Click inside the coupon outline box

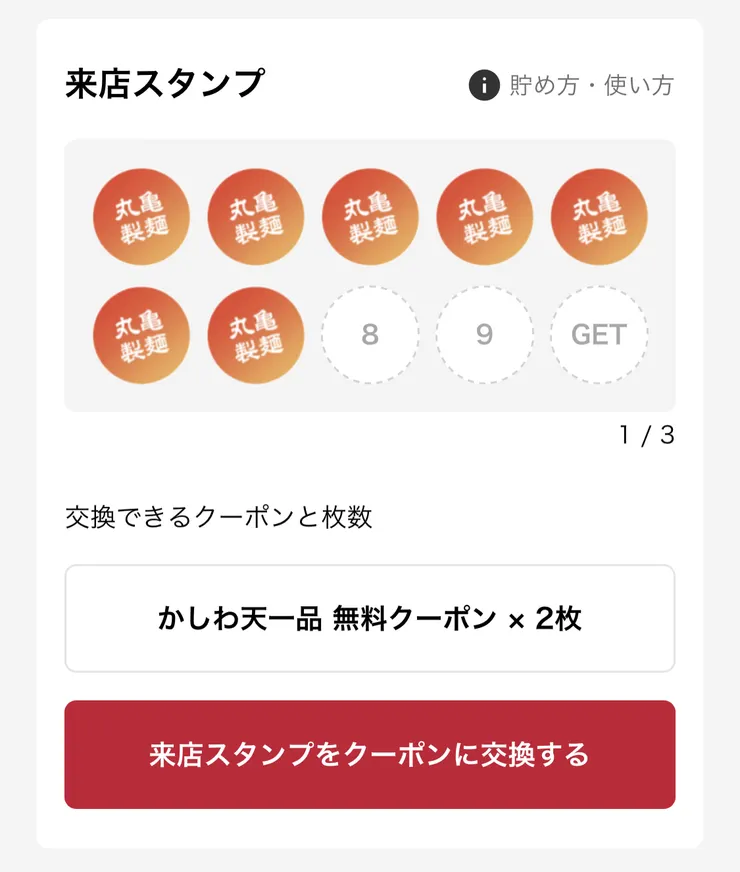point(370,618)
